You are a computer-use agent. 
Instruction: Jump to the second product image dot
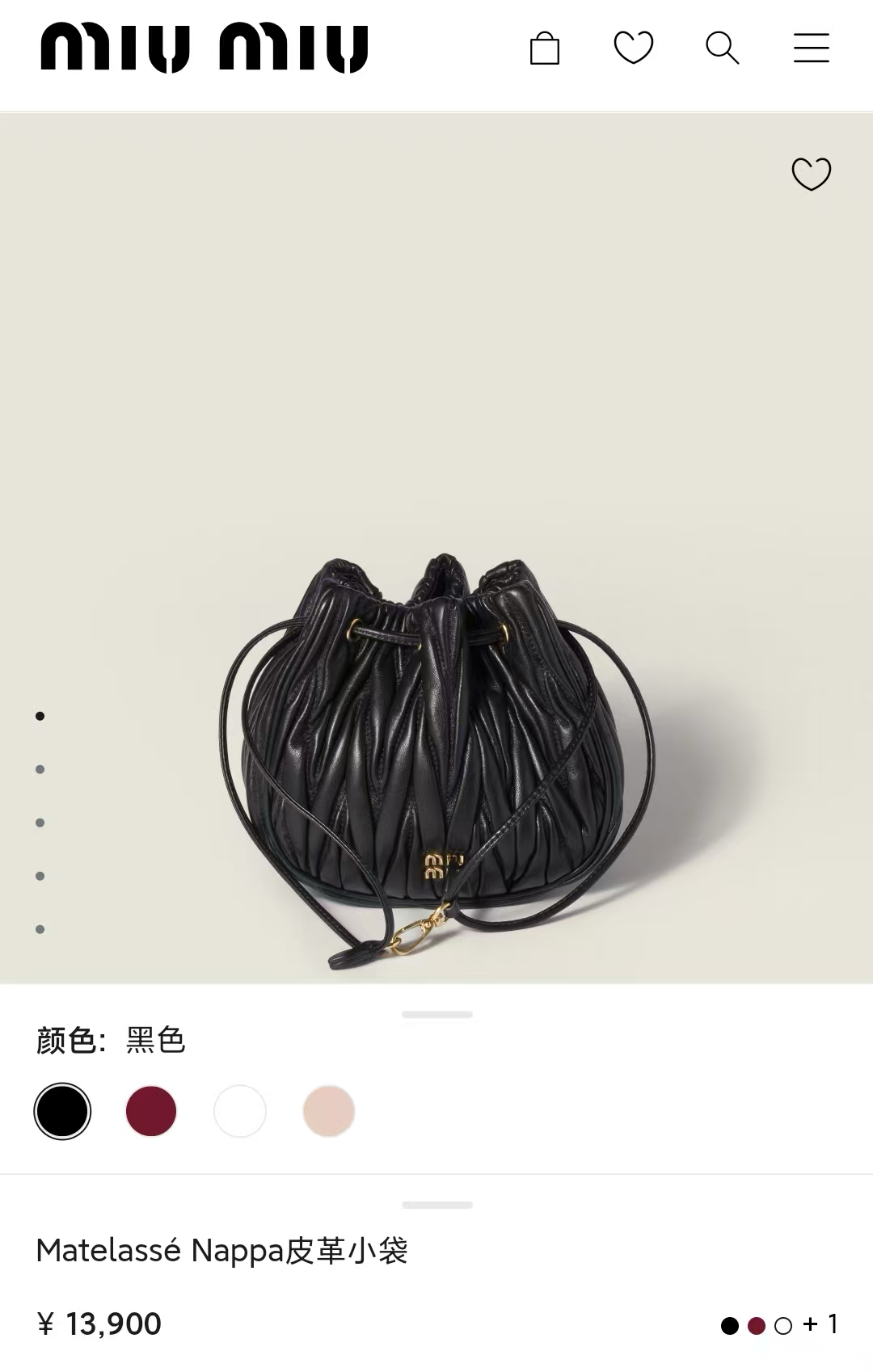tap(40, 769)
